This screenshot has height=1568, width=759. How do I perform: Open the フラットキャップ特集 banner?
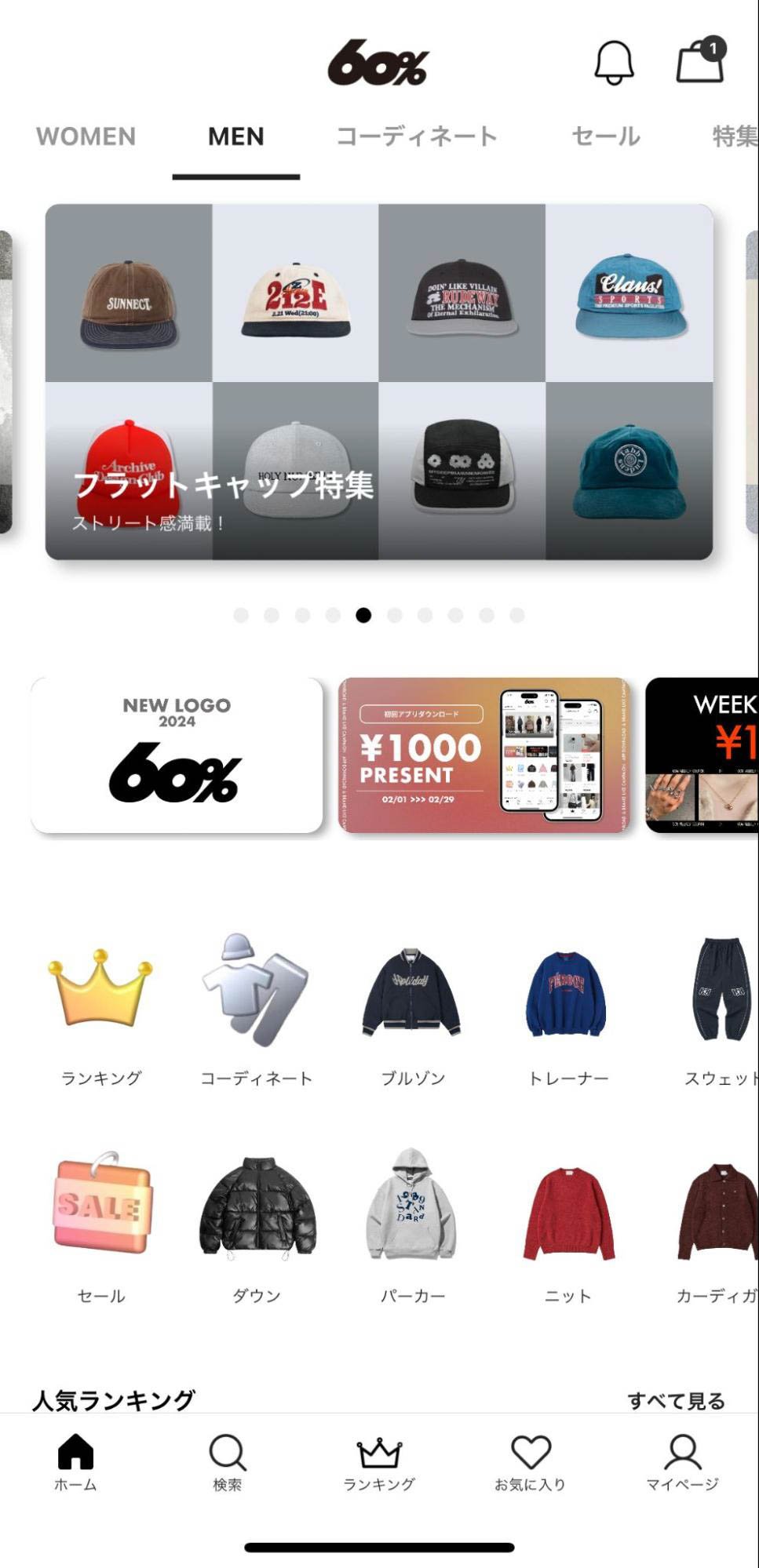tap(379, 382)
